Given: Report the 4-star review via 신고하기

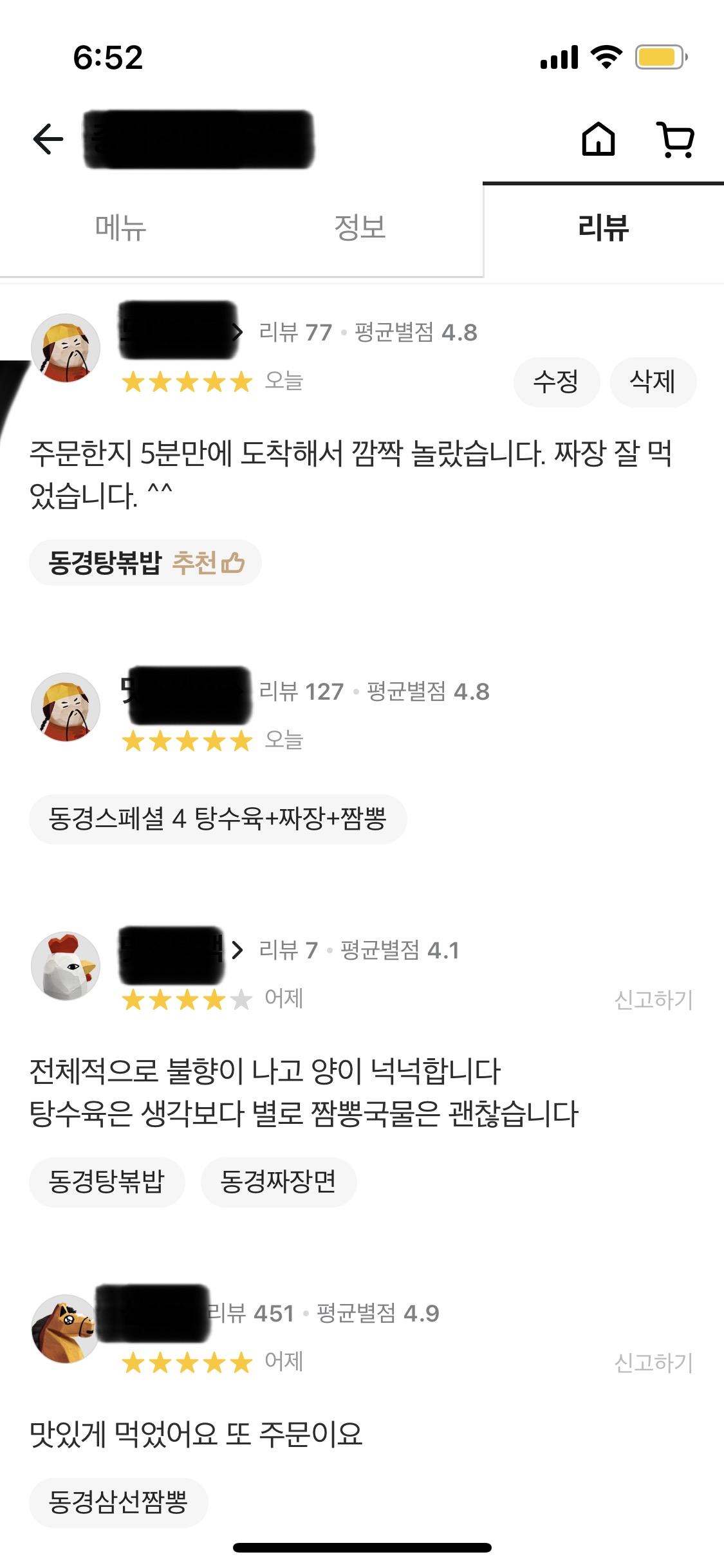Looking at the screenshot, I should (x=653, y=1000).
